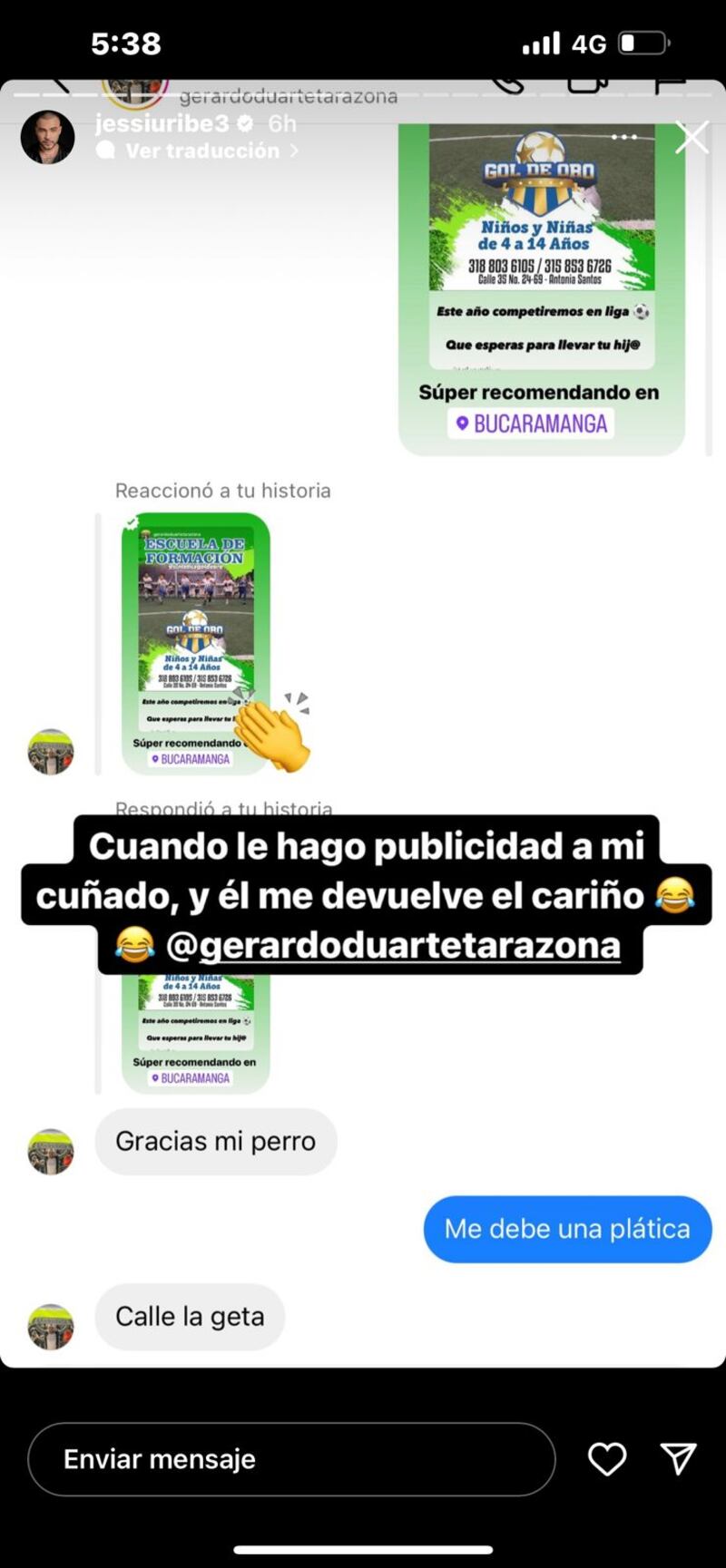Image resolution: width=726 pixels, height=1568 pixels.
Task: Open the three-dots menu on the story
Action: (623, 136)
